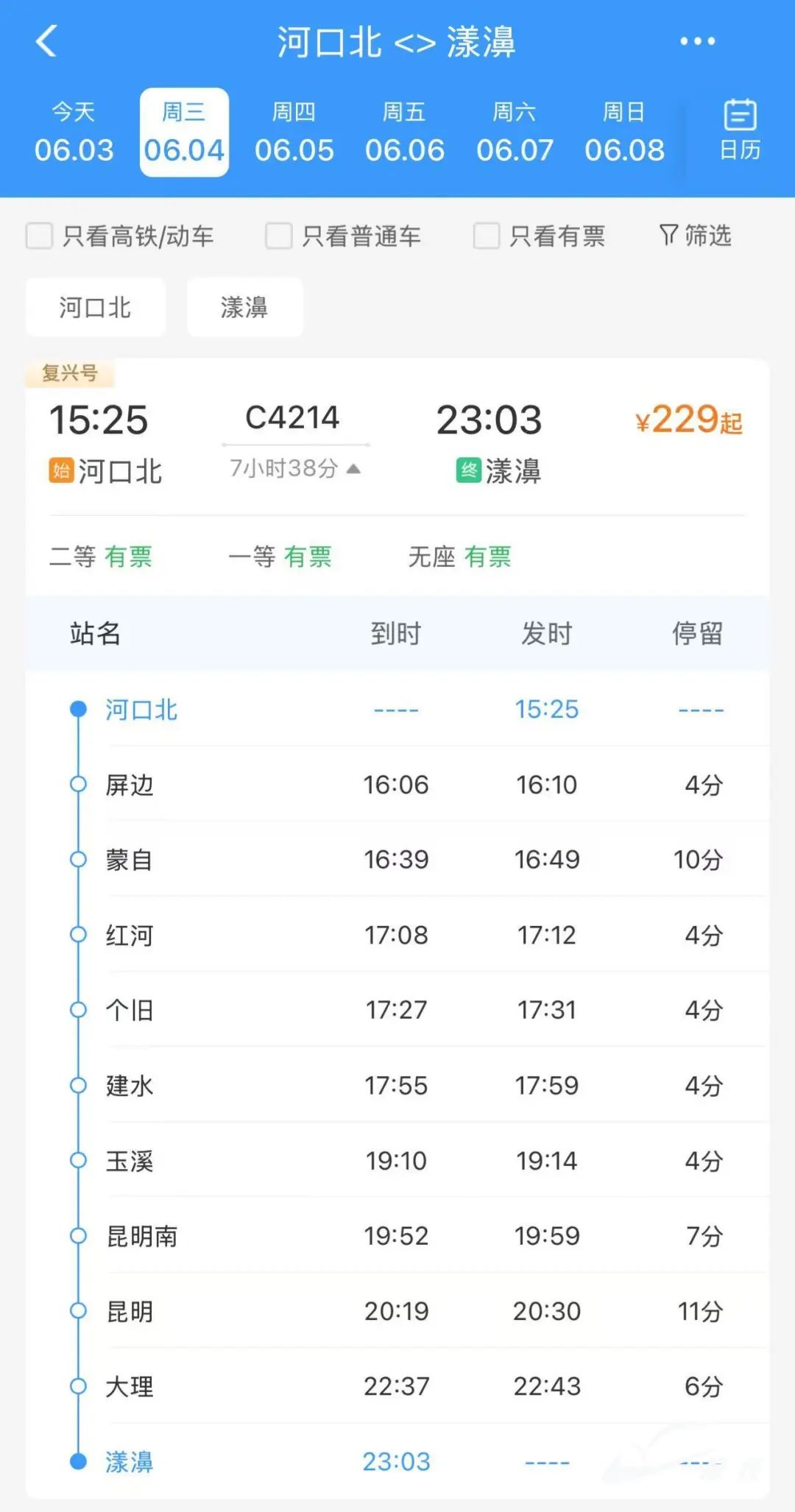Open the calendar icon labeled 日历
The image size is (795, 1512).
(739, 131)
